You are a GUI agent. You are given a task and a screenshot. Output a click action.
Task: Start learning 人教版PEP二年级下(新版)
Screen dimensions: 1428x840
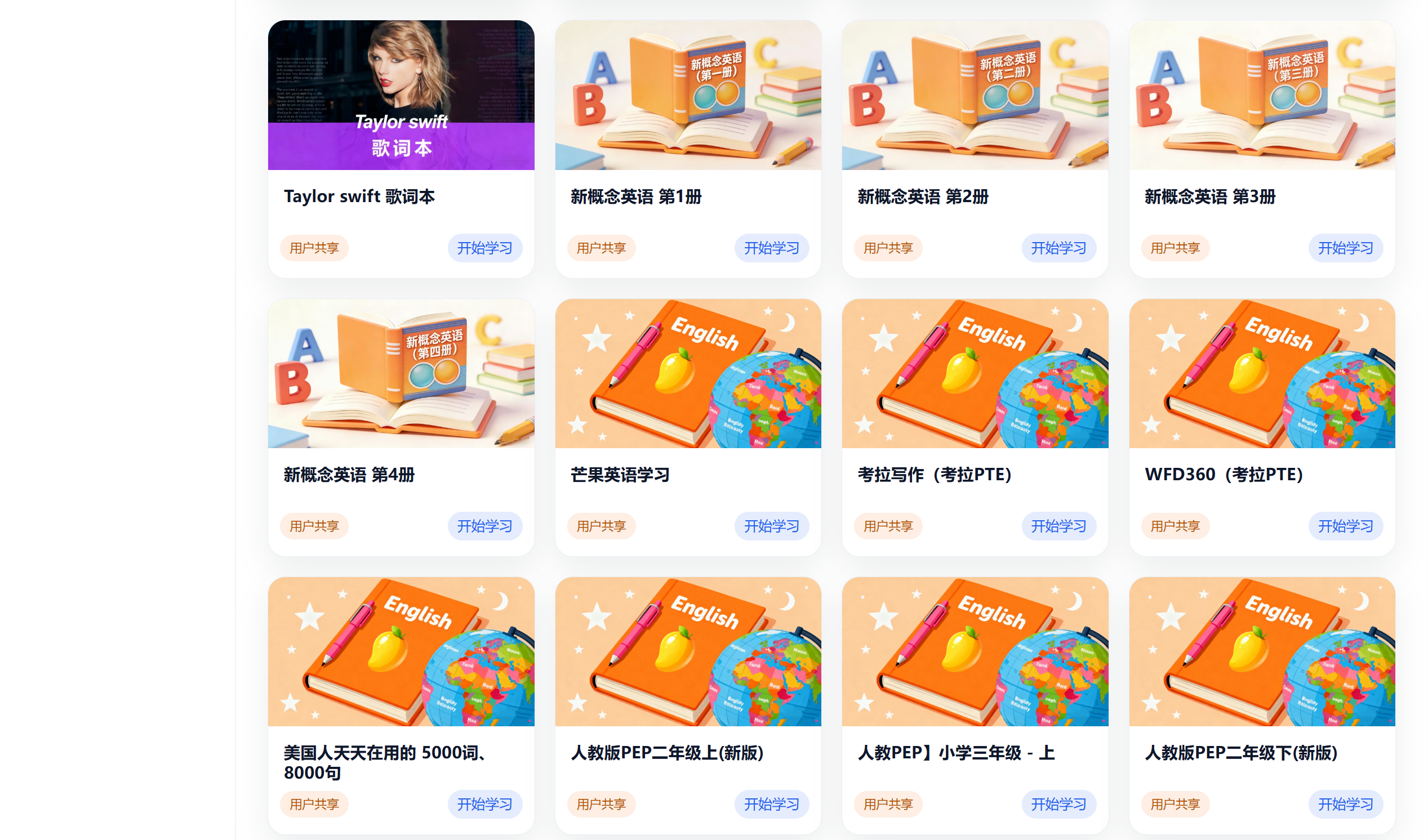(x=1345, y=805)
